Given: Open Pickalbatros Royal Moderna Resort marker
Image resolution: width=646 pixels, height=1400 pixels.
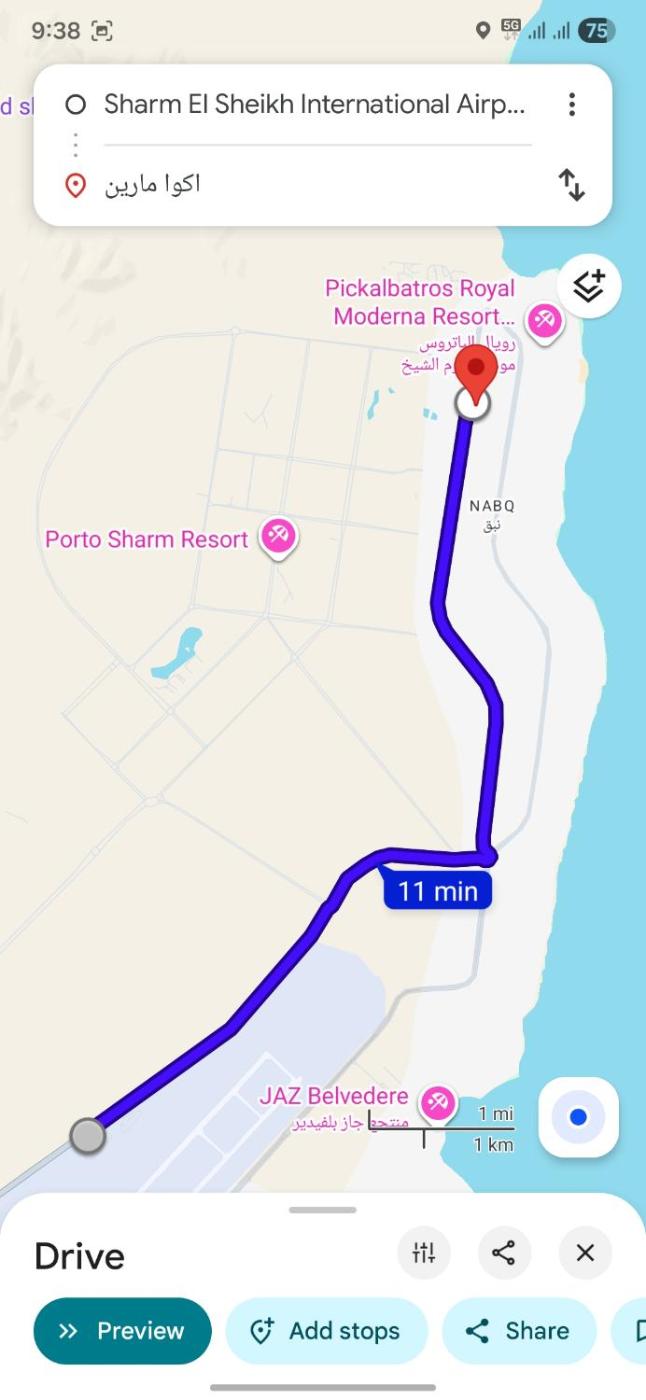Looking at the screenshot, I should [545, 322].
